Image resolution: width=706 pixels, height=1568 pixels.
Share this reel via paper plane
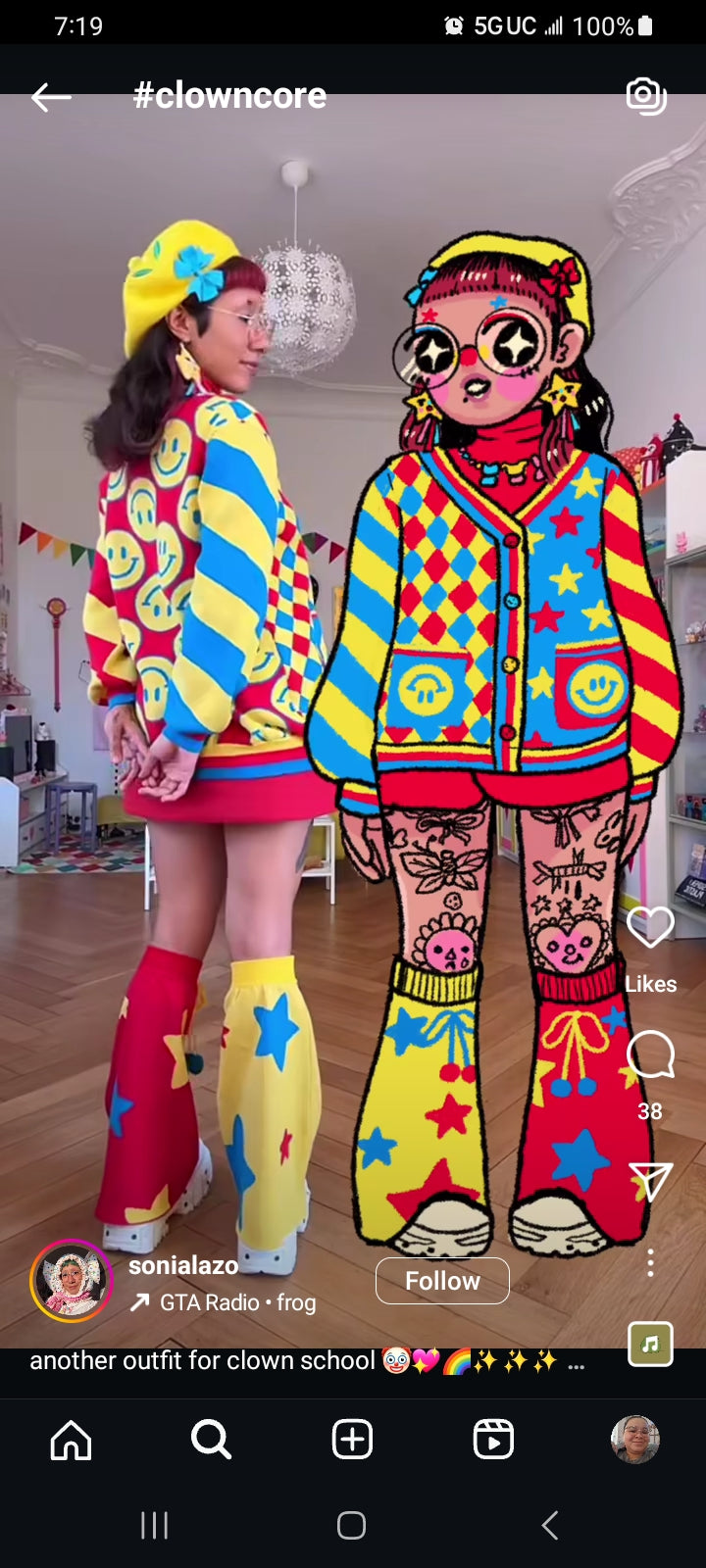(650, 1181)
